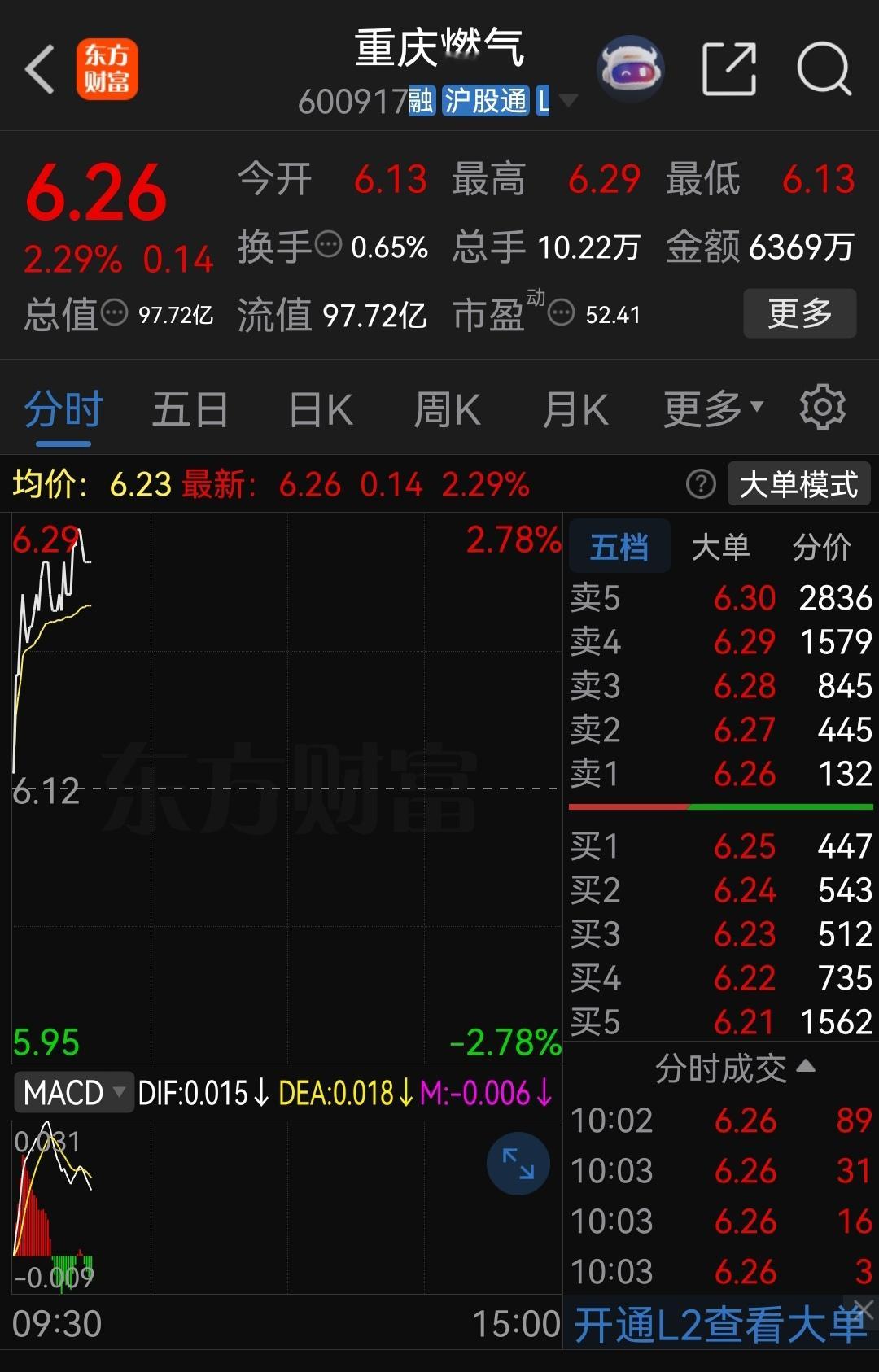Expand the MACD chart fullscreen icon
This screenshot has height=1372, width=879.
[518, 1164]
